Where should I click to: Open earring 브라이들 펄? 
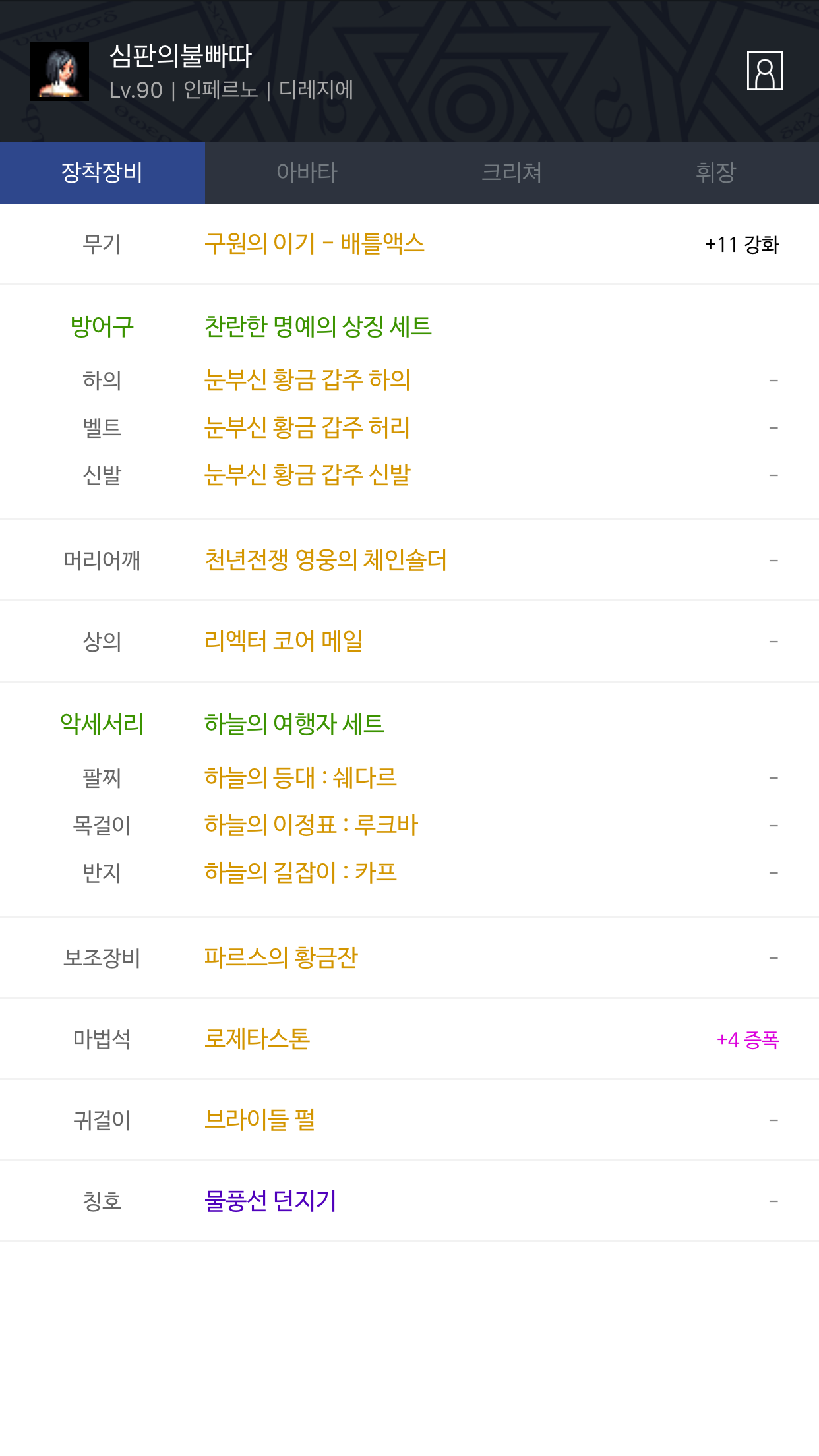pyautogui.click(x=260, y=1120)
